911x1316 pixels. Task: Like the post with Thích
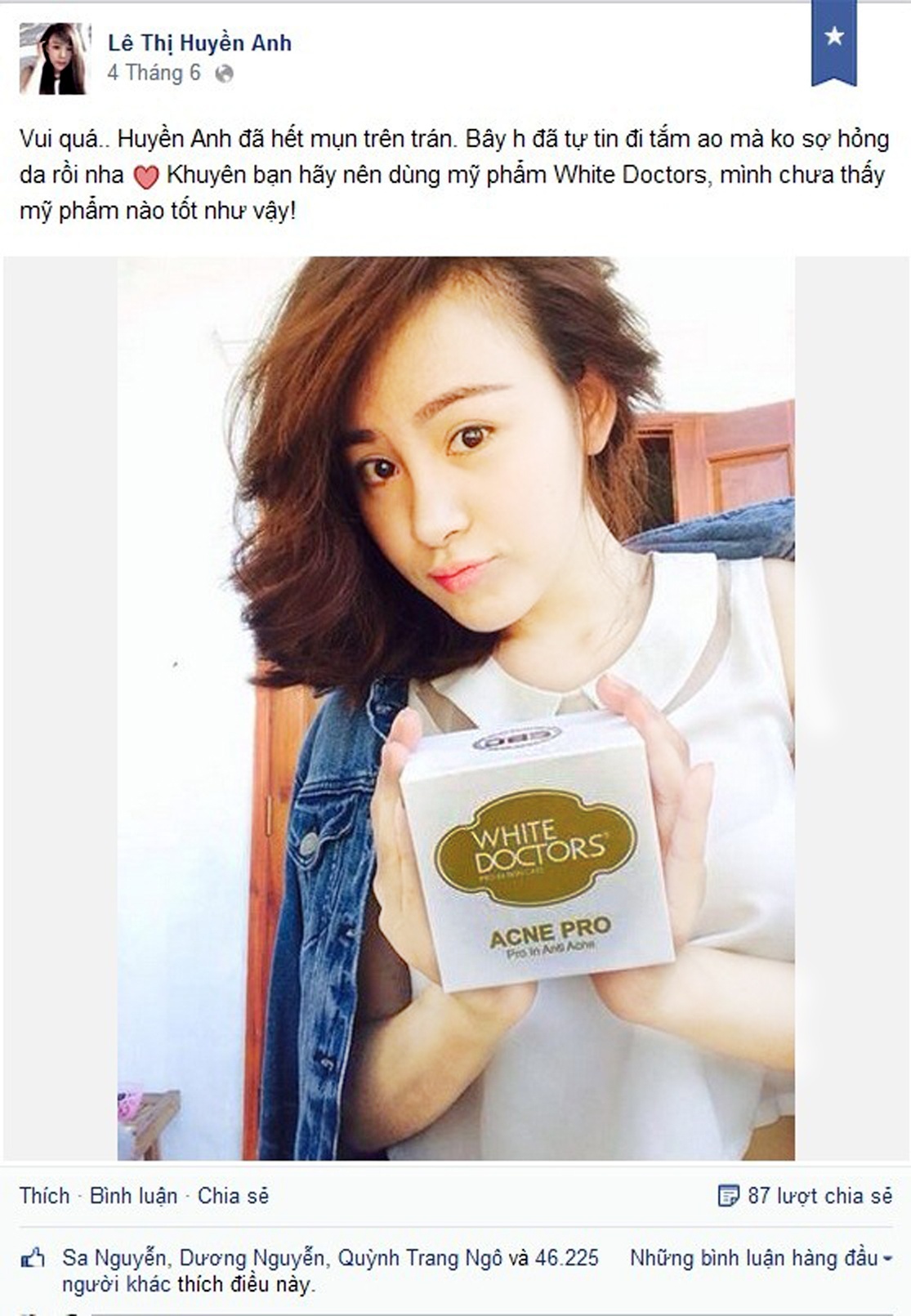click(x=44, y=1196)
